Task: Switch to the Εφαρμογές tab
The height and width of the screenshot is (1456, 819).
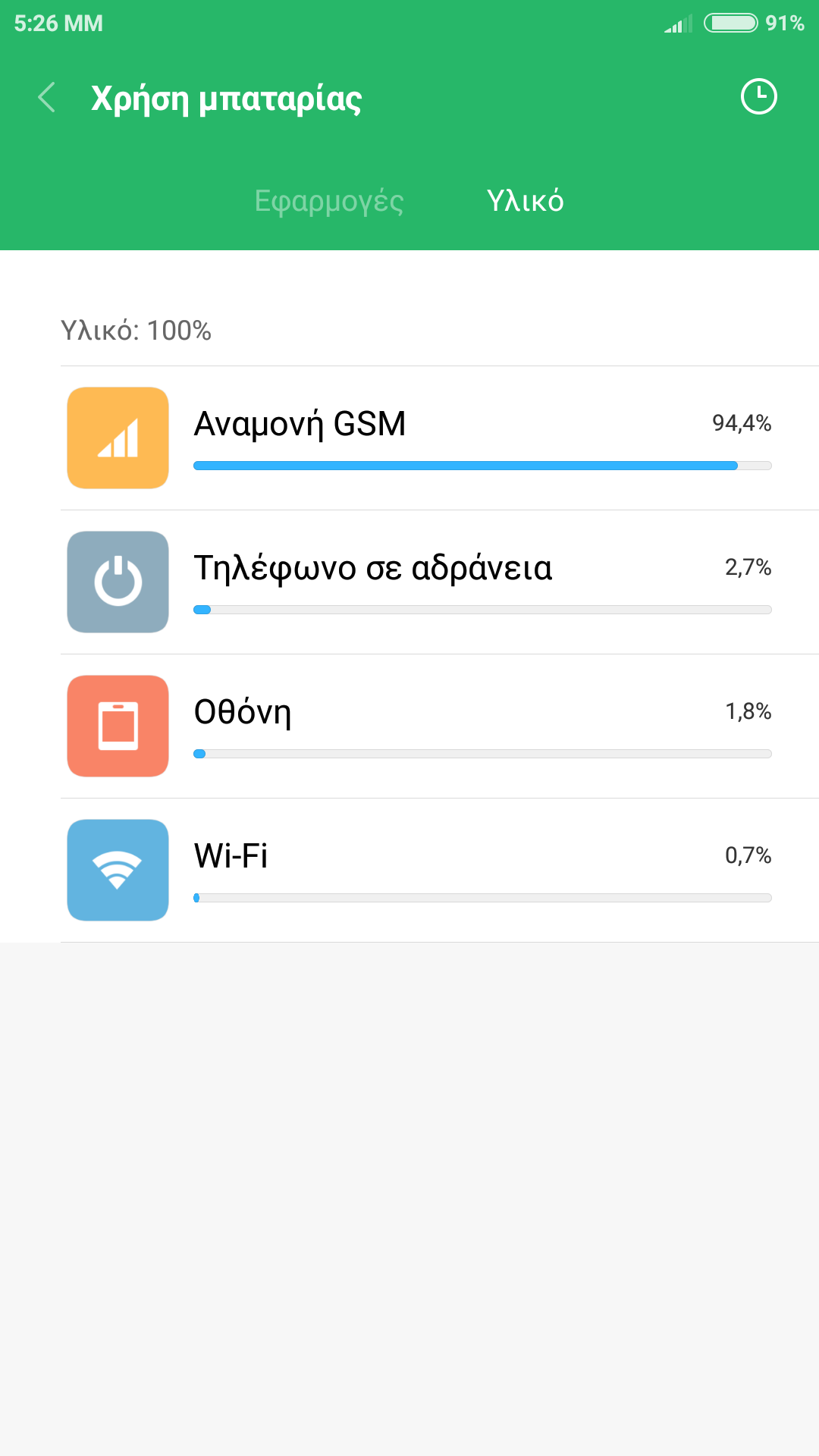Action: (x=329, y=201)
